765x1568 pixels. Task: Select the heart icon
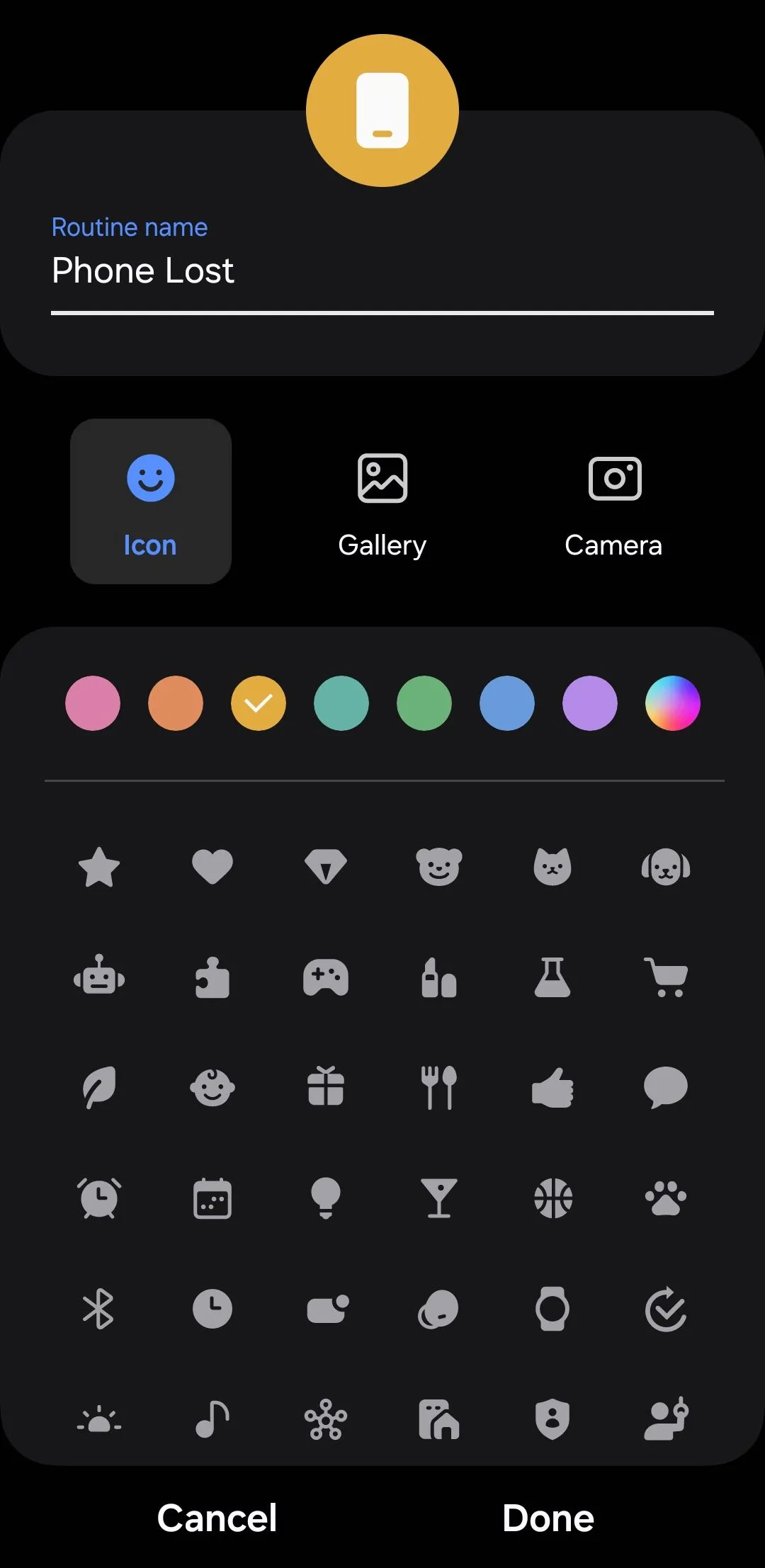pos(212,867)
